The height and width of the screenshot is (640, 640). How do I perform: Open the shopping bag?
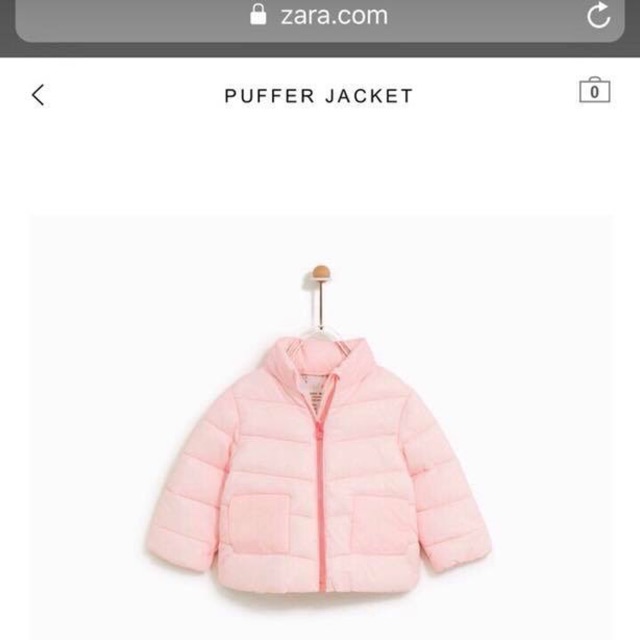[594, 91]
